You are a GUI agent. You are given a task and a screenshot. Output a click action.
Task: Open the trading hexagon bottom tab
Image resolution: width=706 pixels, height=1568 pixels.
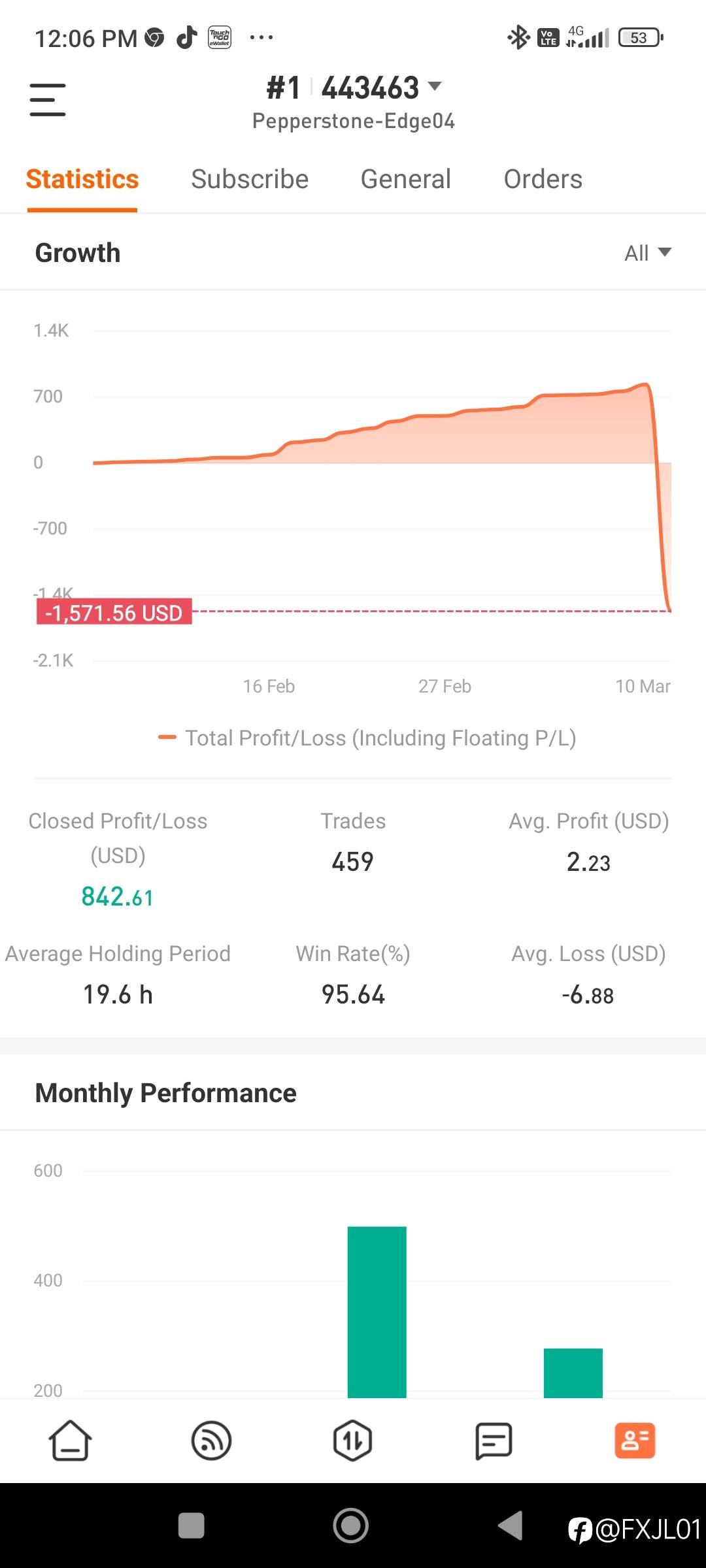pyautogui.click(x=352, y=1441)
